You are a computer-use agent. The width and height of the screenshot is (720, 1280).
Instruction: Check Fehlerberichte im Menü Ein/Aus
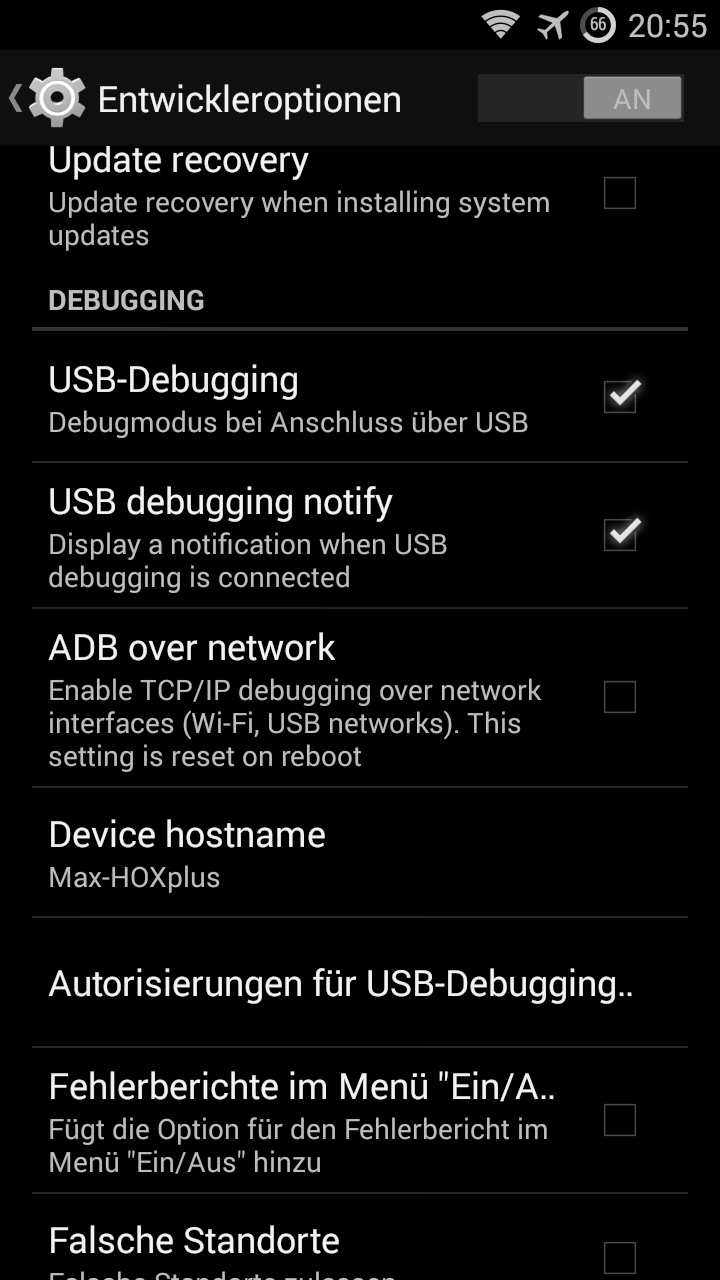(620, 1120)
